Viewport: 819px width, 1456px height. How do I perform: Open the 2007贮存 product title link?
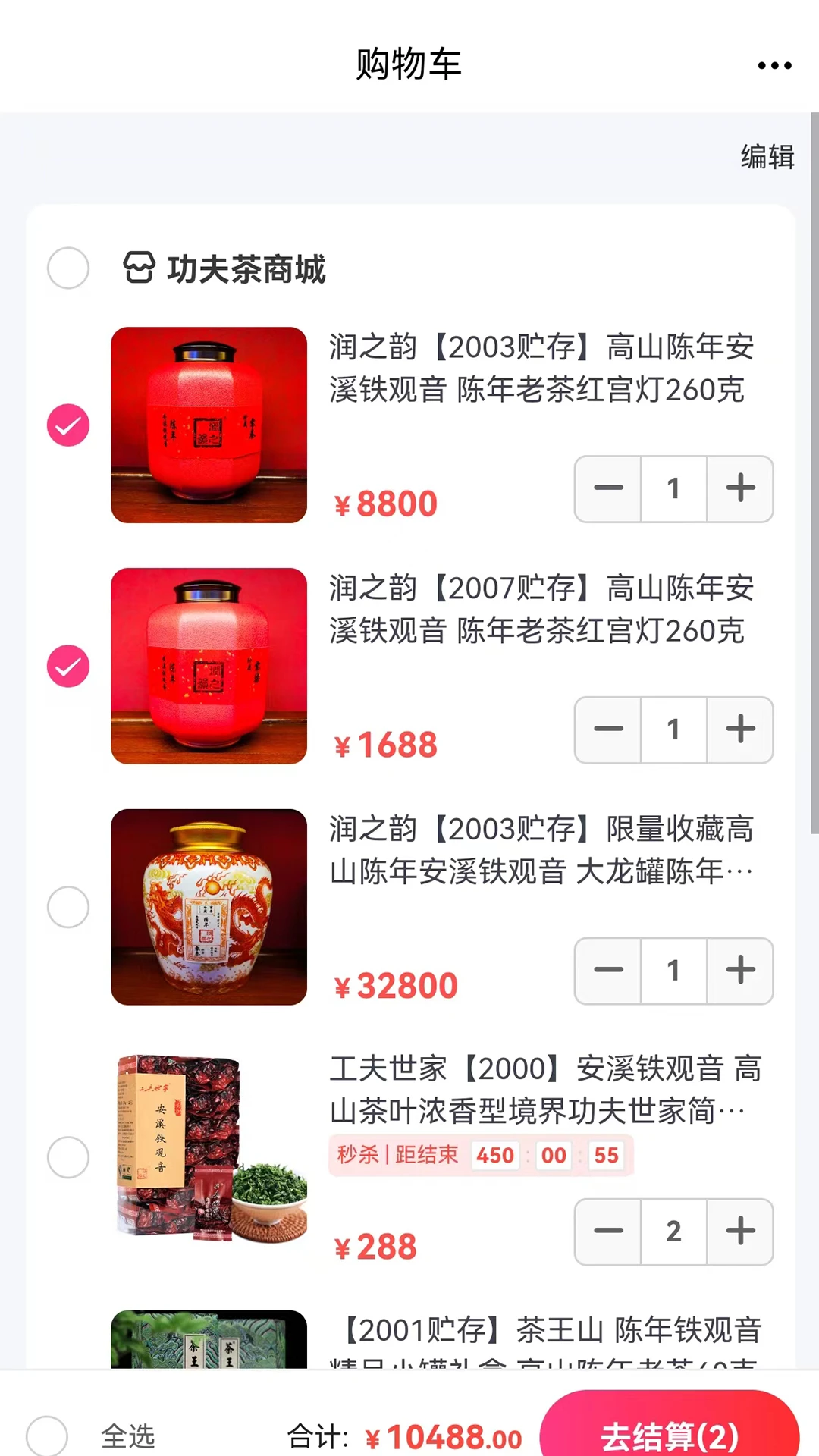pos(542,609)
